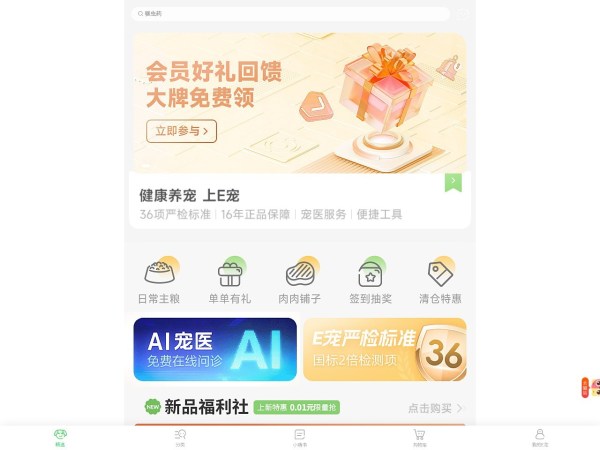Open the 会员好礼回馈 banner
Viewport: 600px width, 450px height.
point(300,102)
